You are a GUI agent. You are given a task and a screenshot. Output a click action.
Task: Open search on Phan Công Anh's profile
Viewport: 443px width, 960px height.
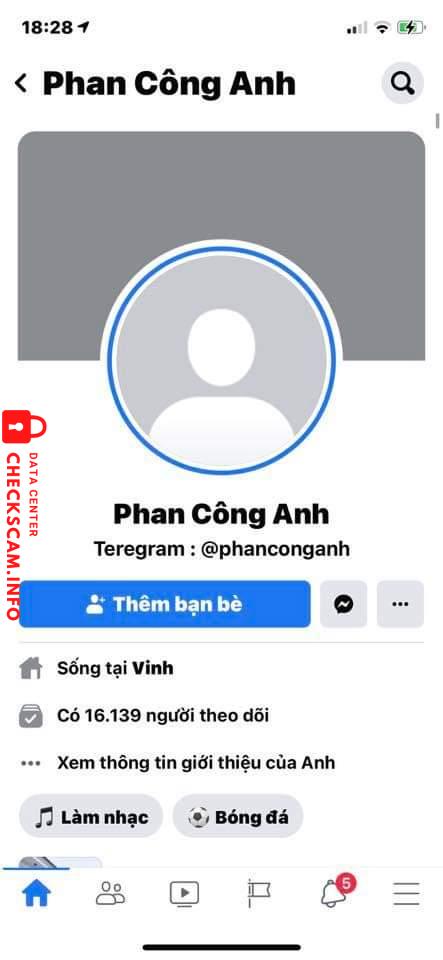(x=403, y=83)
